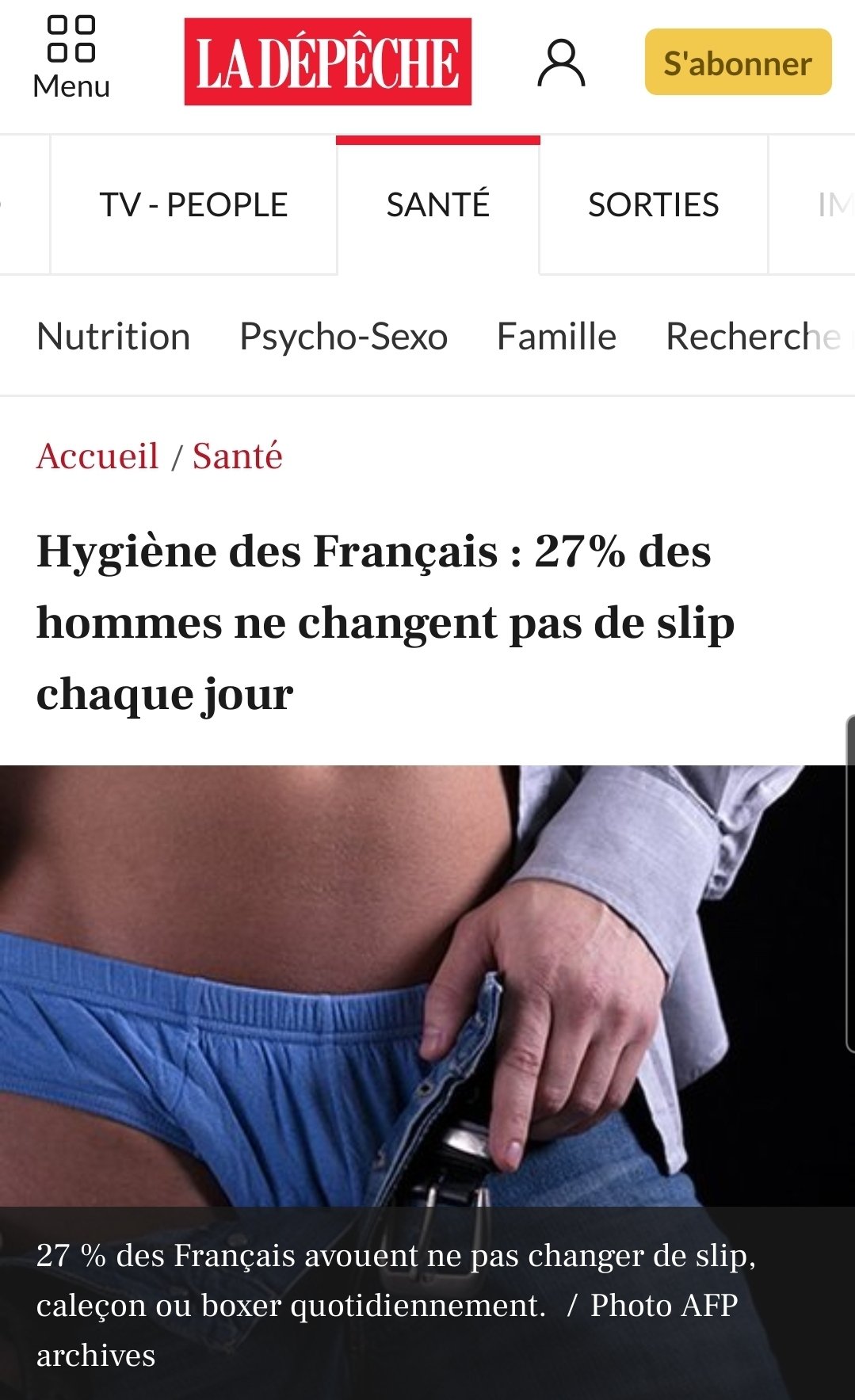
Task: Open the user account icon
Action: point(561,63)
